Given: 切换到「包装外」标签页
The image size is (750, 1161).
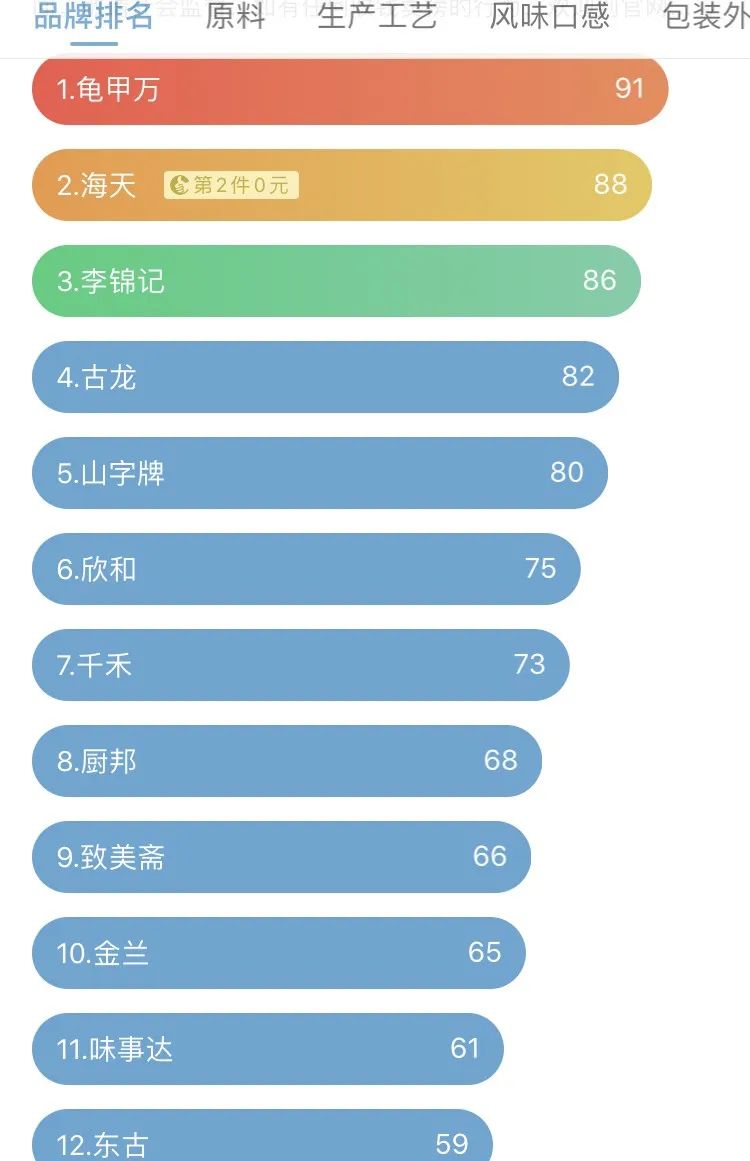Looking at the screenshot, I should 706,17.
